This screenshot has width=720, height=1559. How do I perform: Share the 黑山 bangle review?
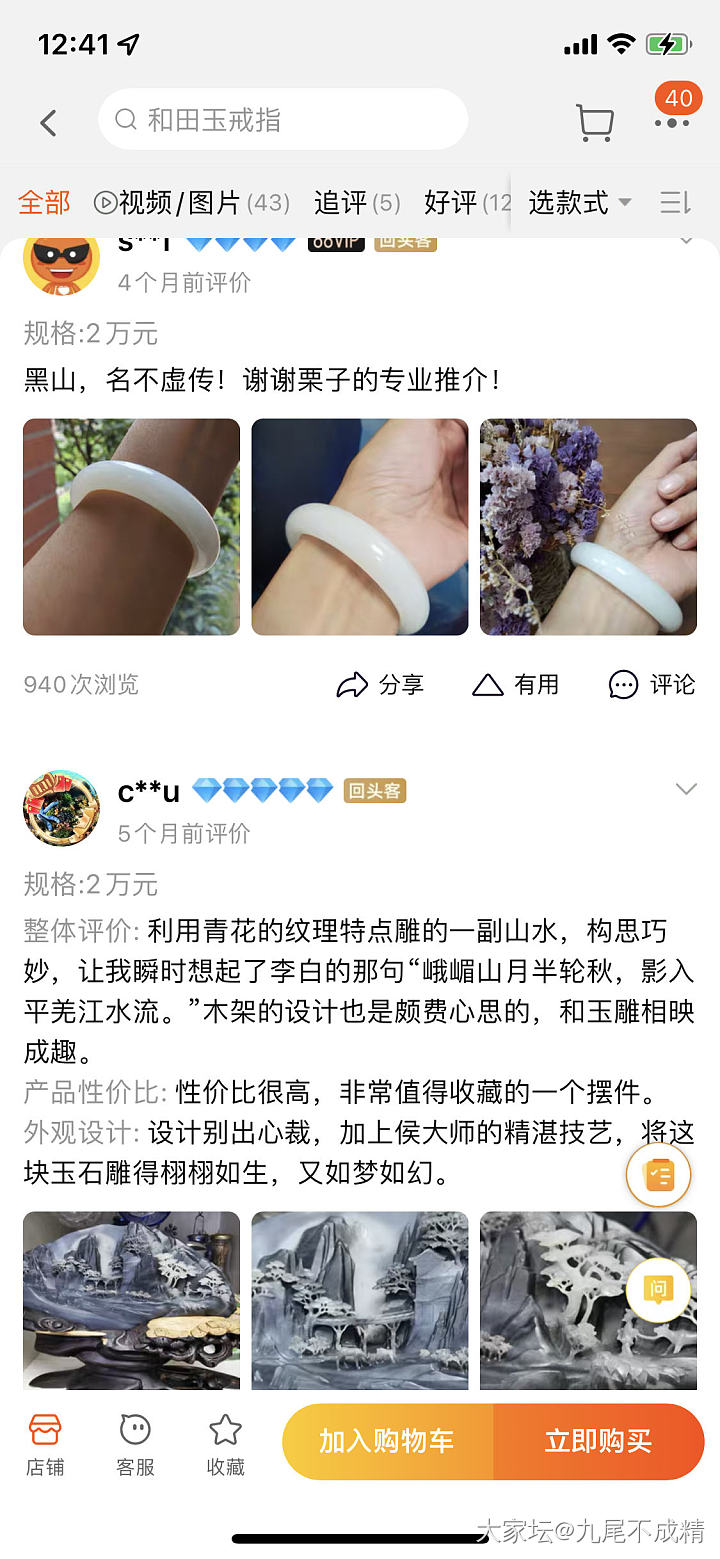[x=380, y=685]
